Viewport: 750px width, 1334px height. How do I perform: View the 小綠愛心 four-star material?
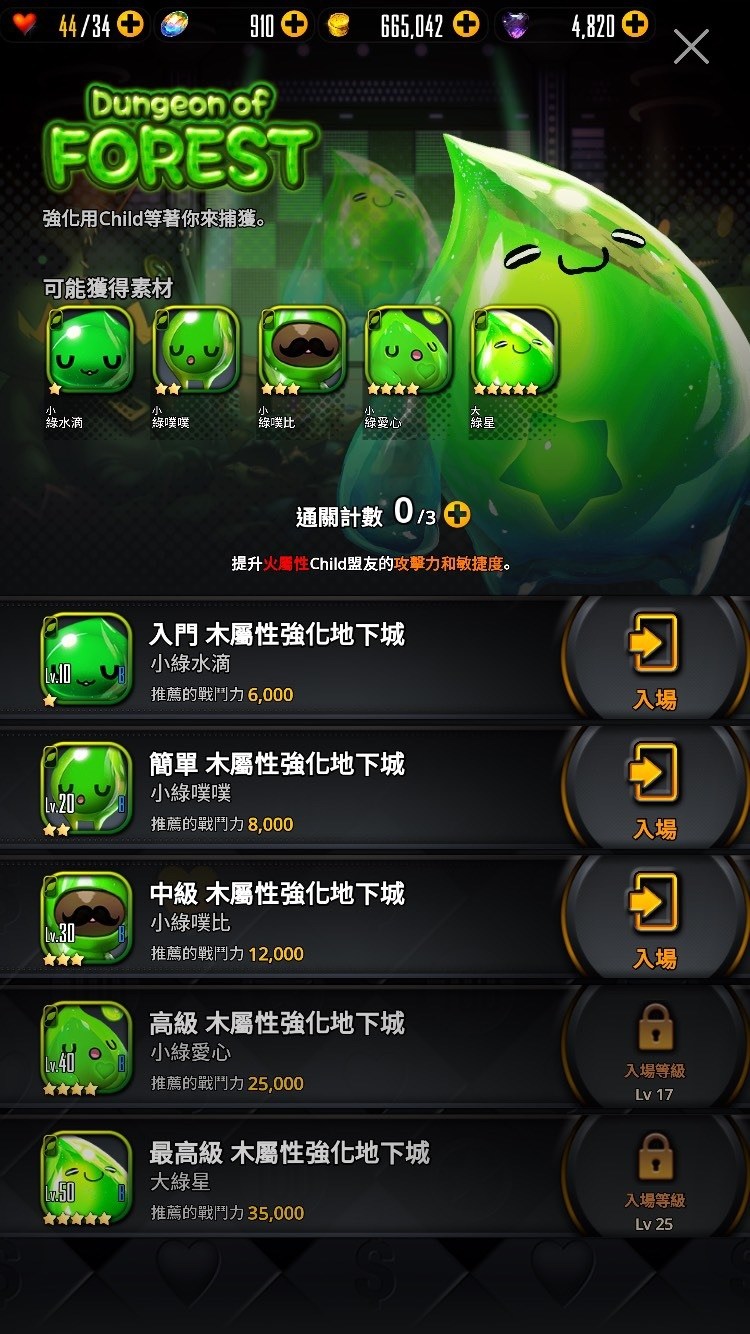pyautogui.click(x=408, y=350)
